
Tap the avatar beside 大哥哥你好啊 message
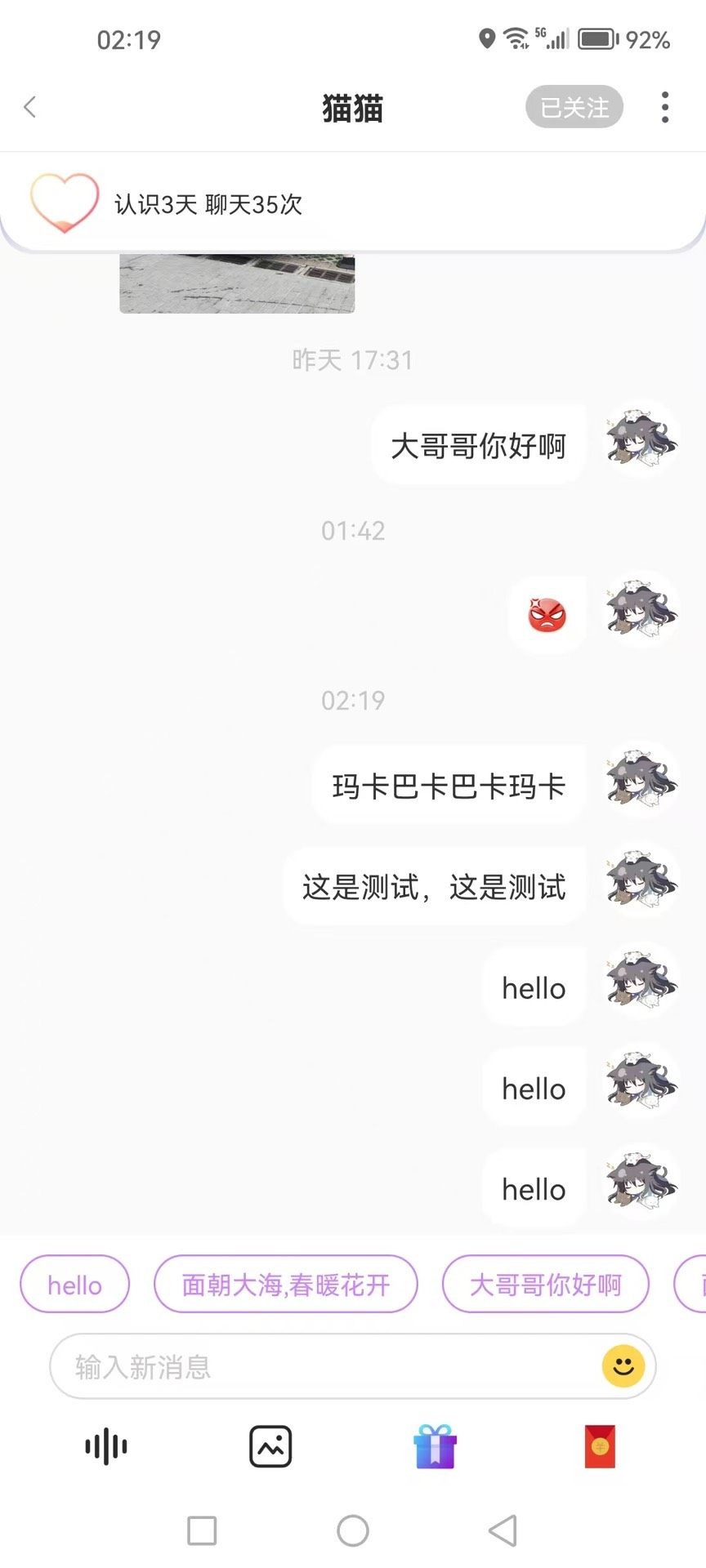click(642, 440)
